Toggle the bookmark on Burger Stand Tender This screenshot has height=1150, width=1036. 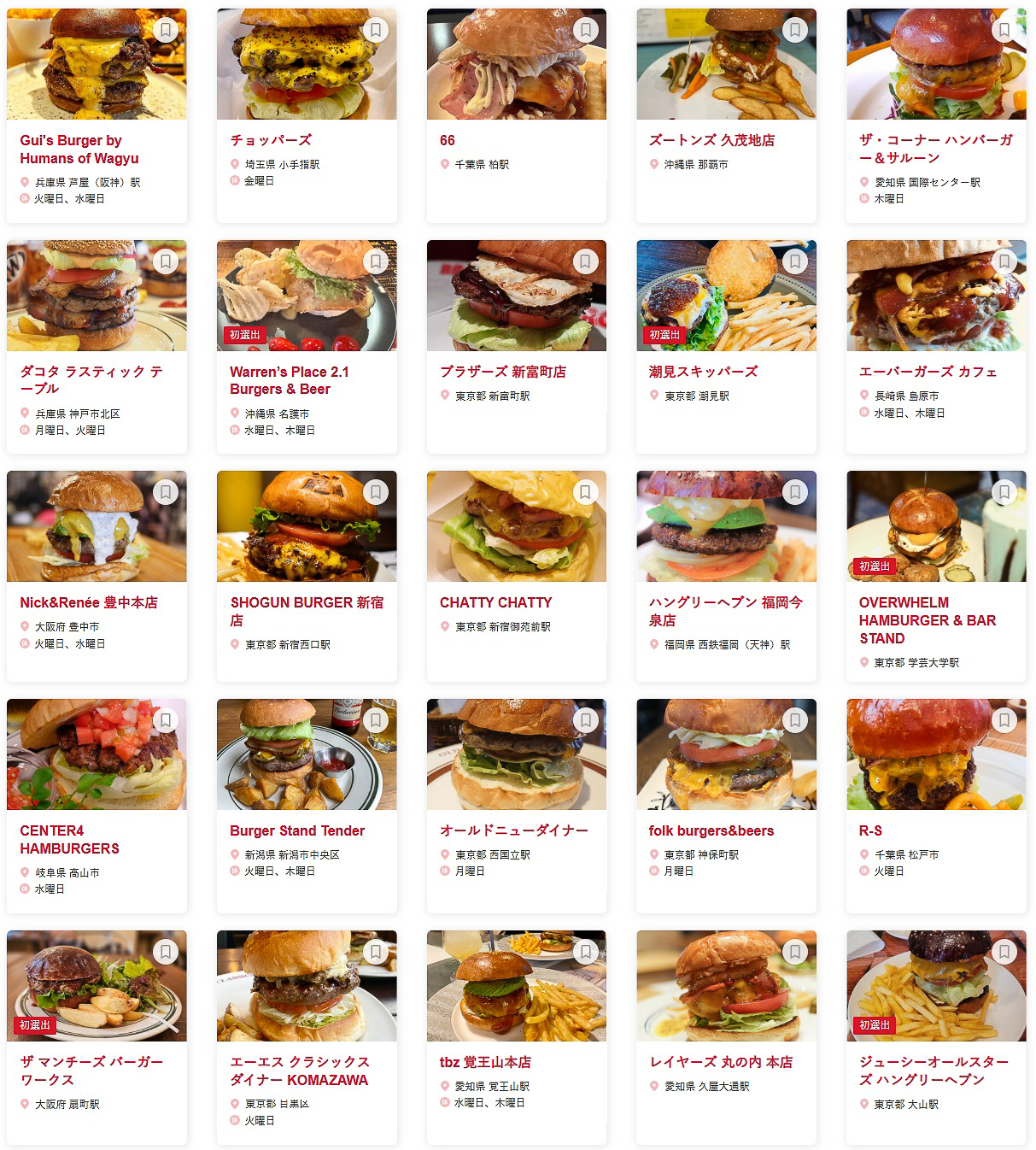pyautogui.click(x=376, y=721)
